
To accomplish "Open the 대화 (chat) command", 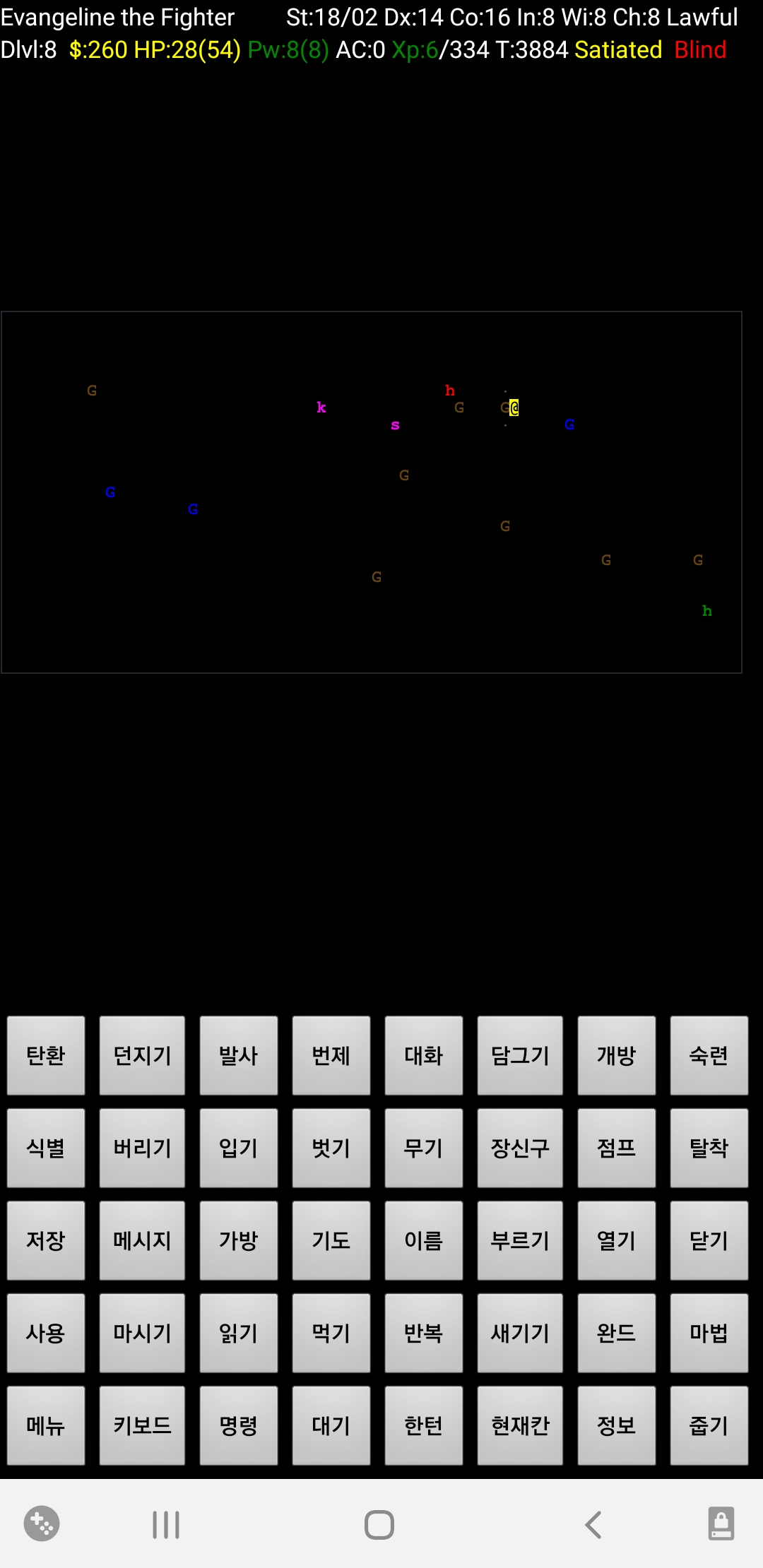I will [424, 1055].
